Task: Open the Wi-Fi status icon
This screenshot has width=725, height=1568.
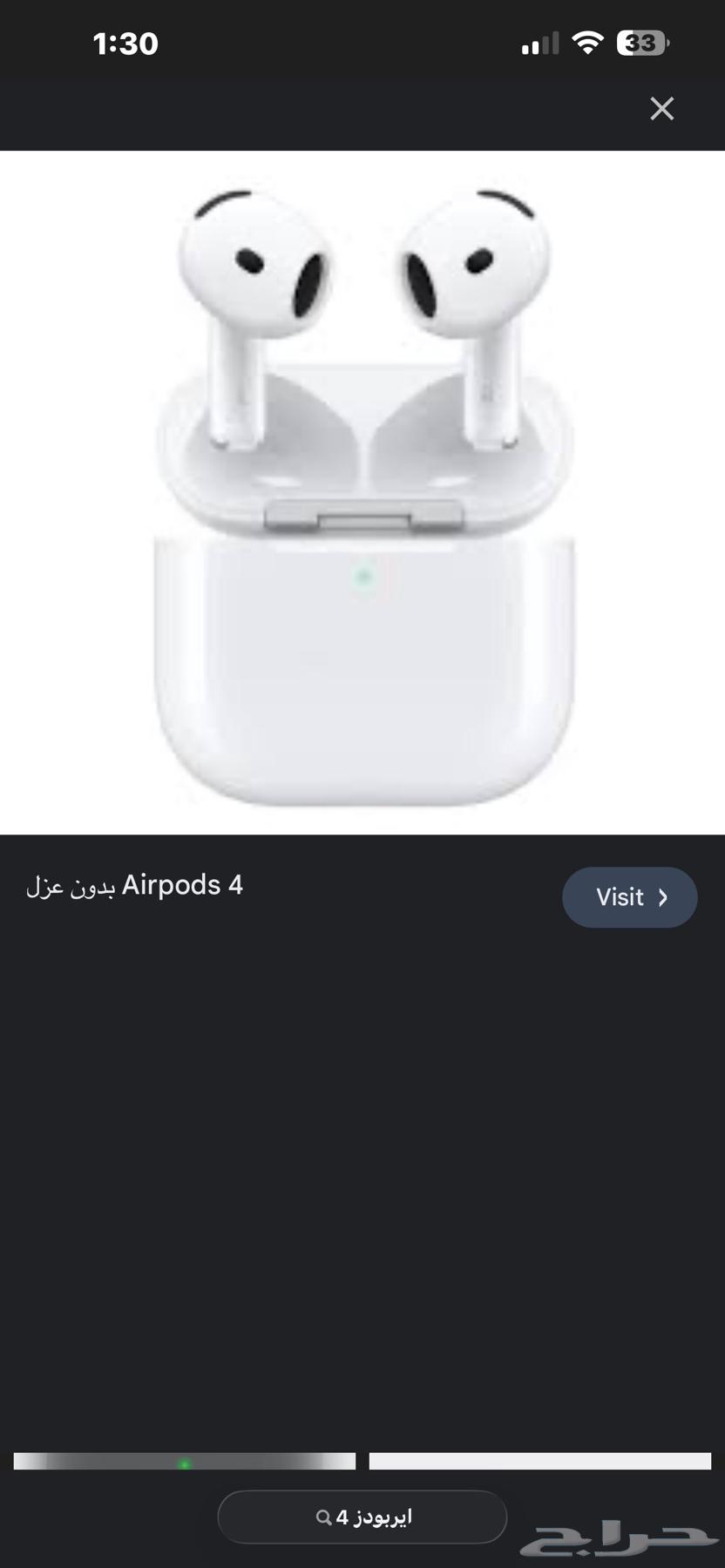Action: [586, 42]
